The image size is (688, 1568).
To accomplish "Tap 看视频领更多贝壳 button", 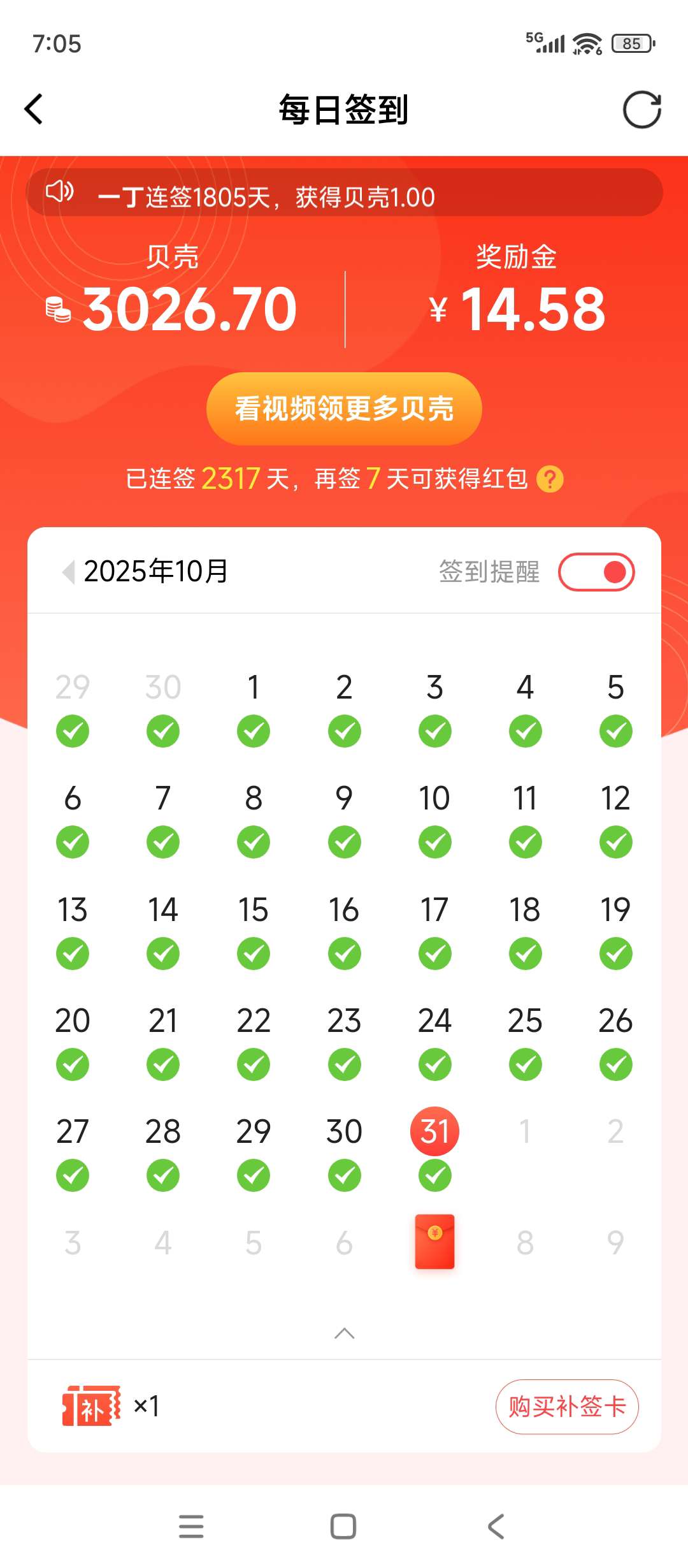I will pyautogui.click(x=344, y=409).
